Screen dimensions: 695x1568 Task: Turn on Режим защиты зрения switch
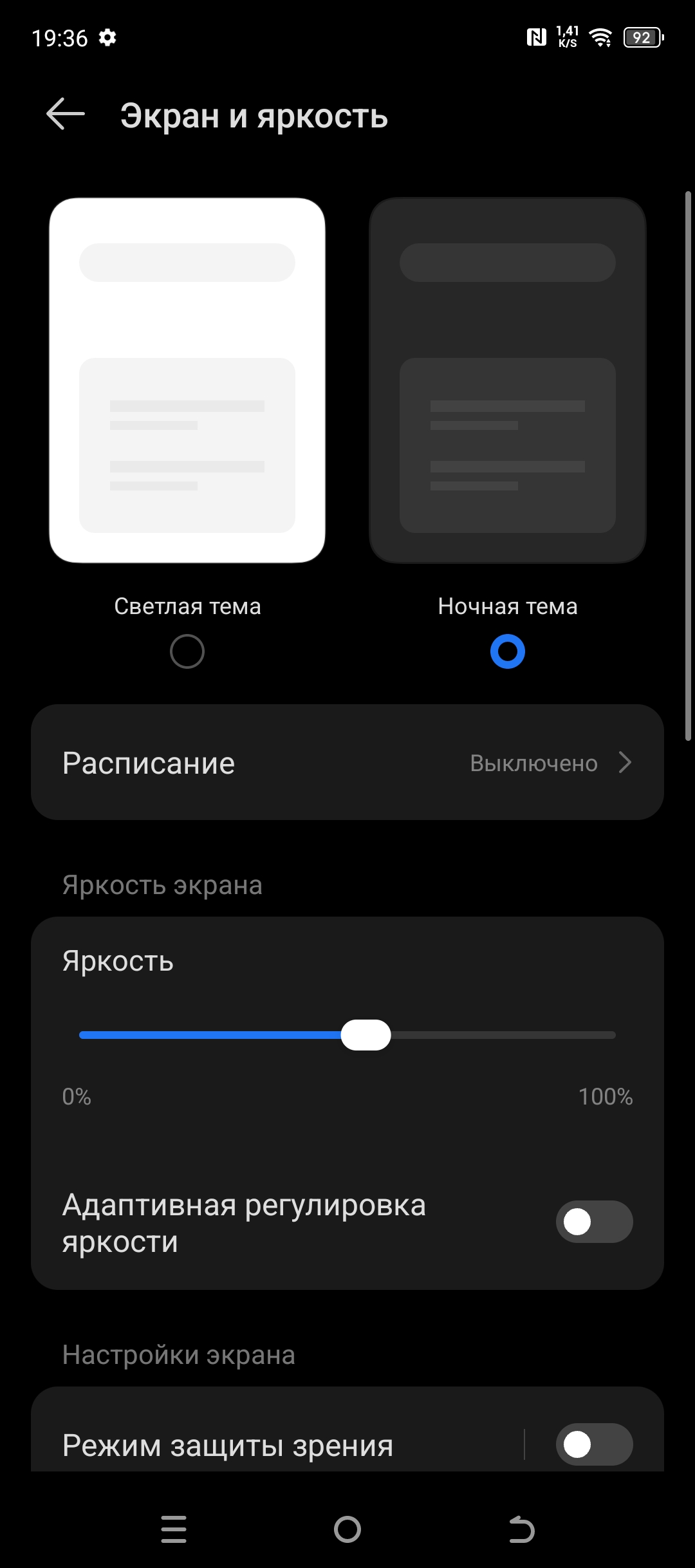(594, 1444)
